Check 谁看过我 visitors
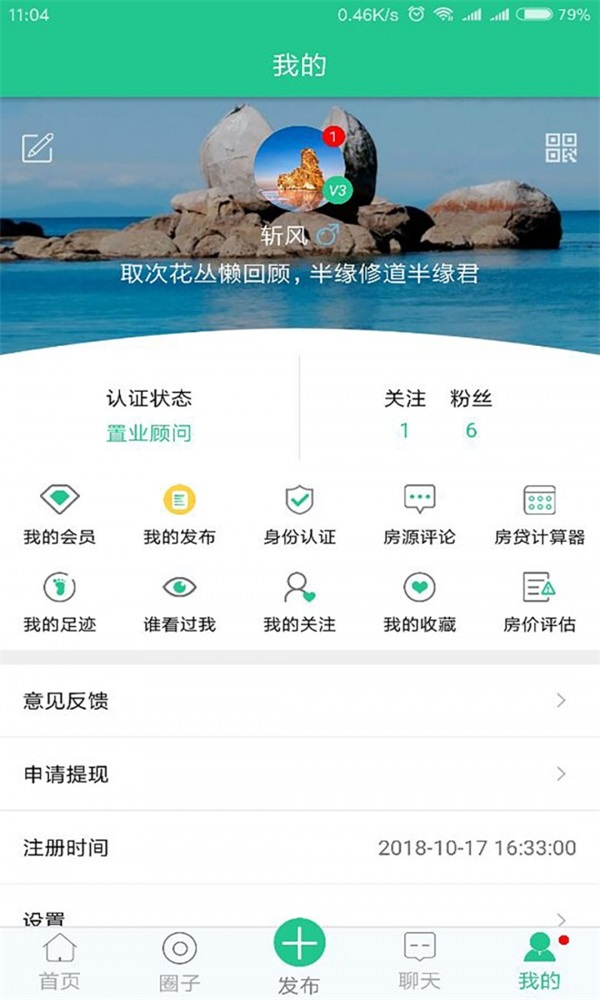The width and height of the screenshot is (600, 1000). [179, 602]
